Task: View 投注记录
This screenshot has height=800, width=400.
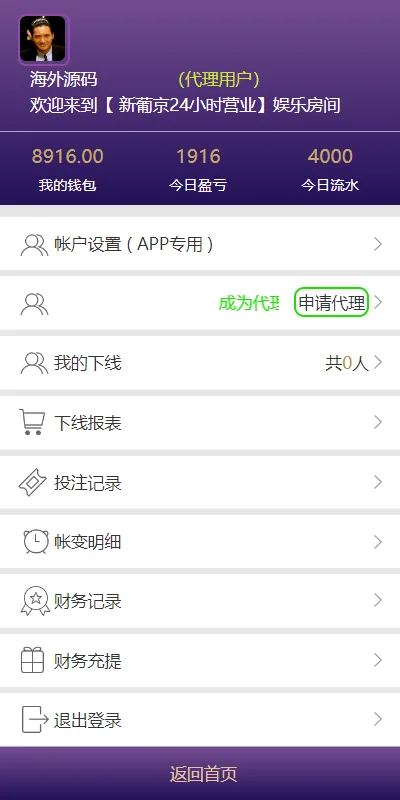Action: [x=200, y=483]
